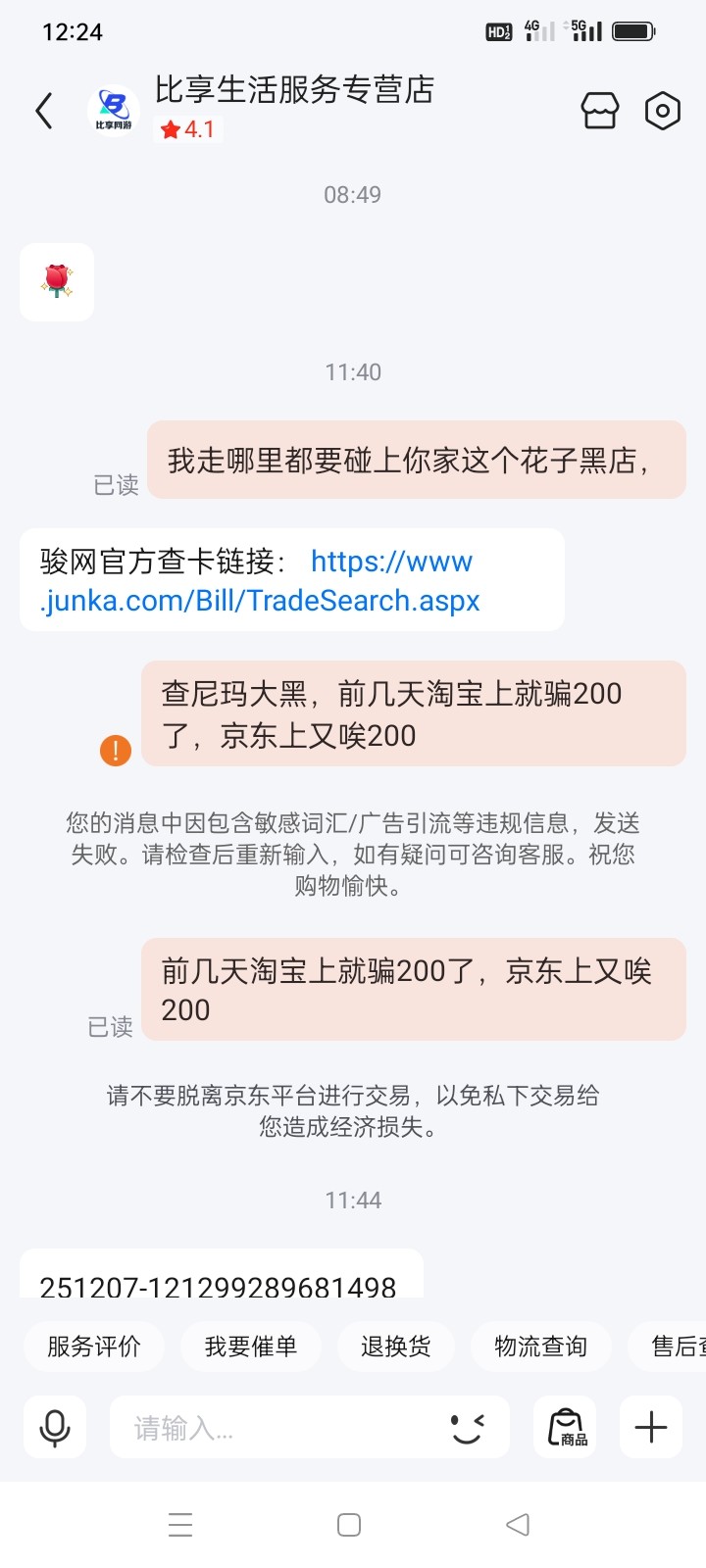
Task: Select the 服务评价 chip
Action: [x=94, y=1347]
